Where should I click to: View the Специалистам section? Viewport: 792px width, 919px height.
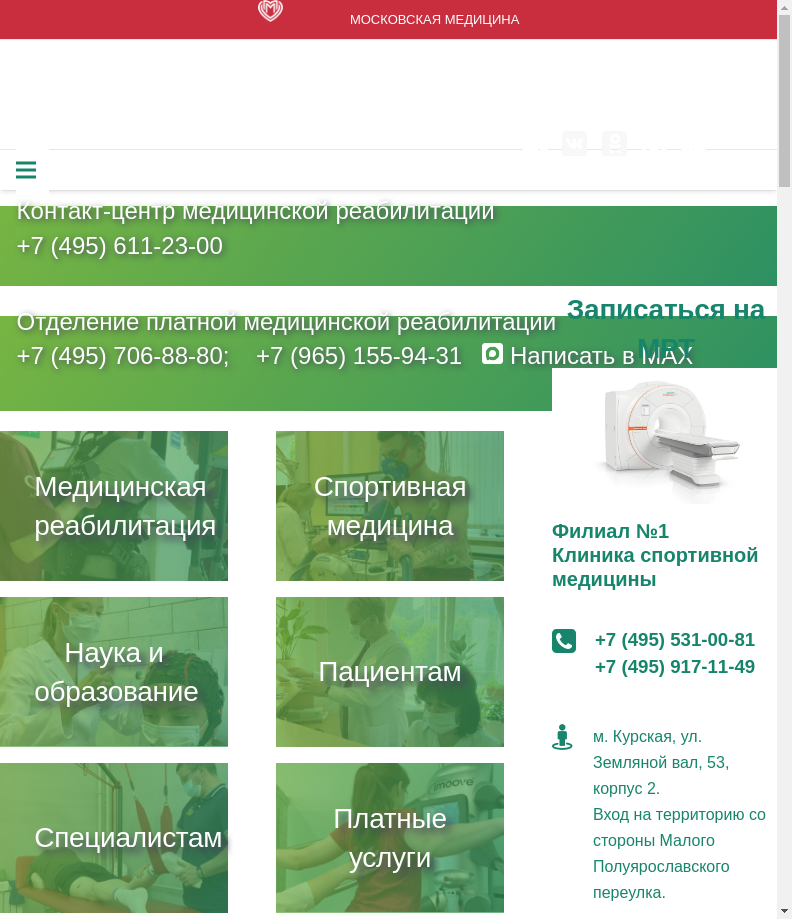[x=114, y=838]
